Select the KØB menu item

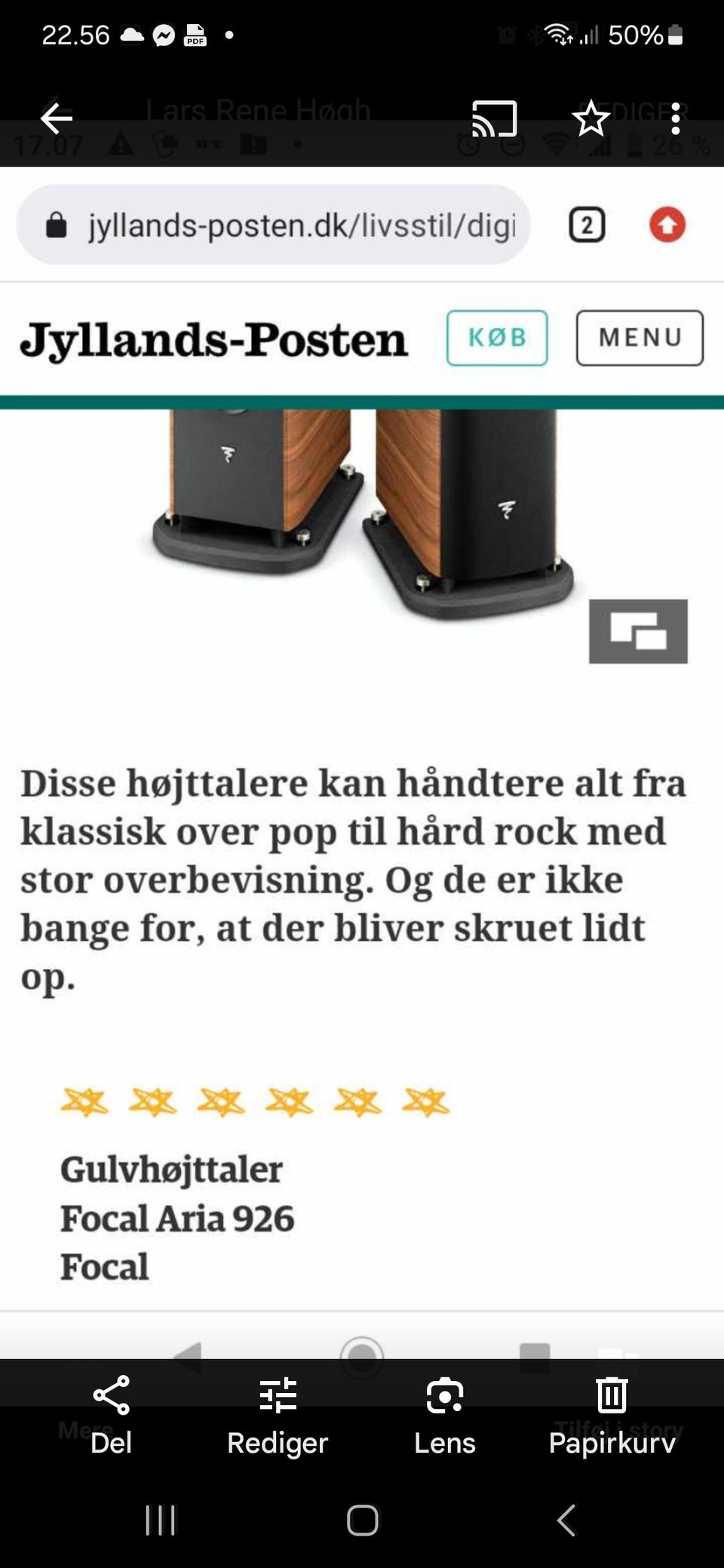coord(497,337)
